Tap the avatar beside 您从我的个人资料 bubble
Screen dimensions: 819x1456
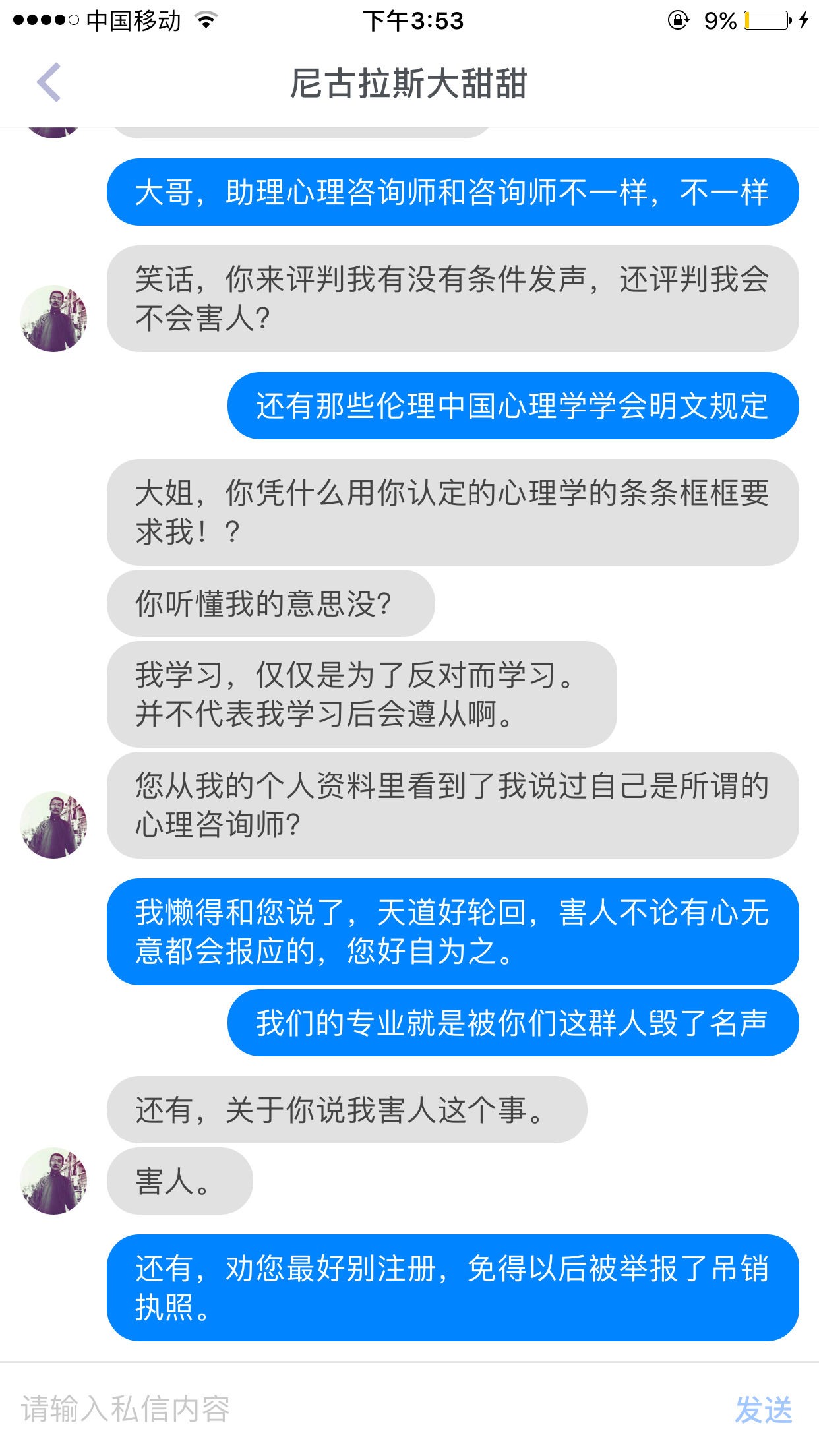tap(53, 824)
